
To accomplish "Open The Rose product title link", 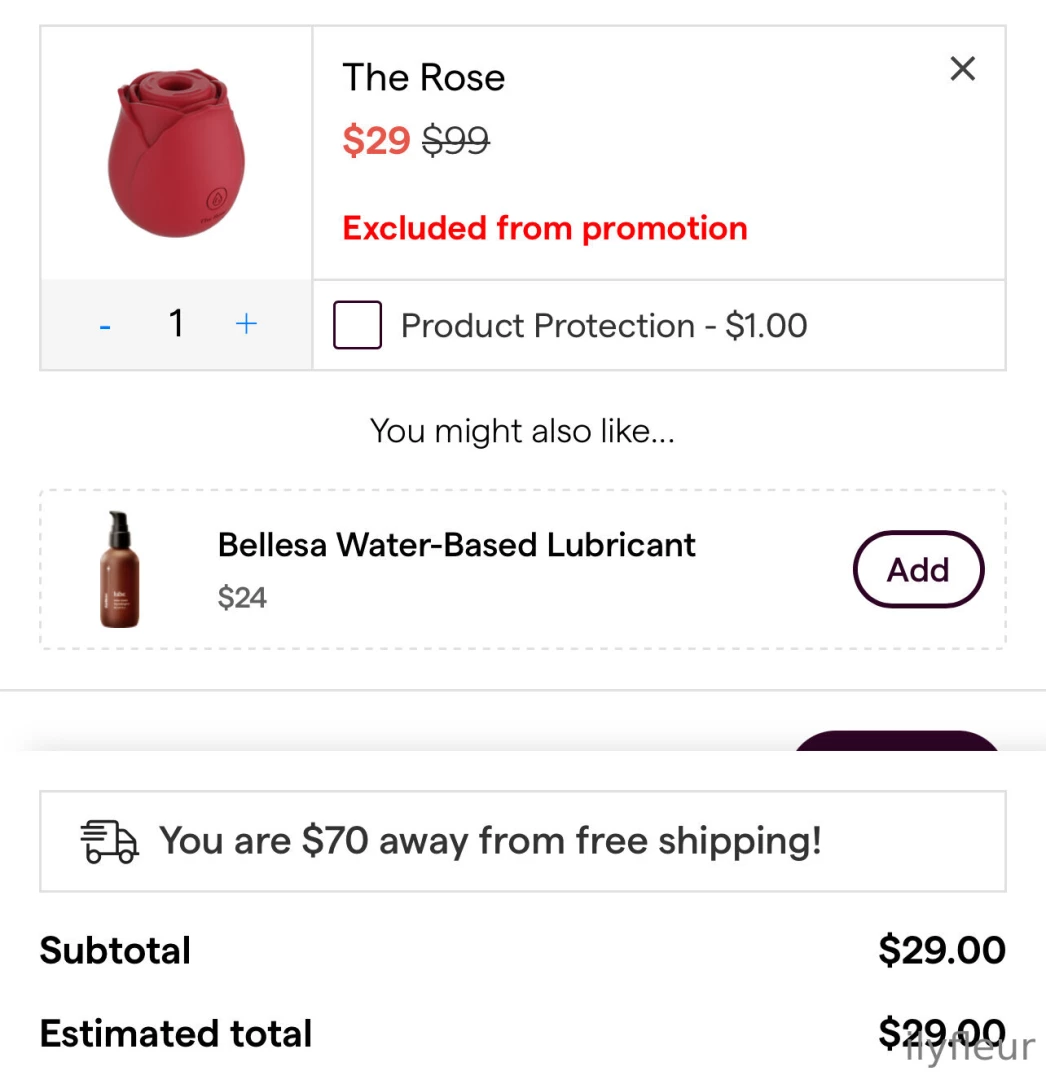I will pos(423,77).
